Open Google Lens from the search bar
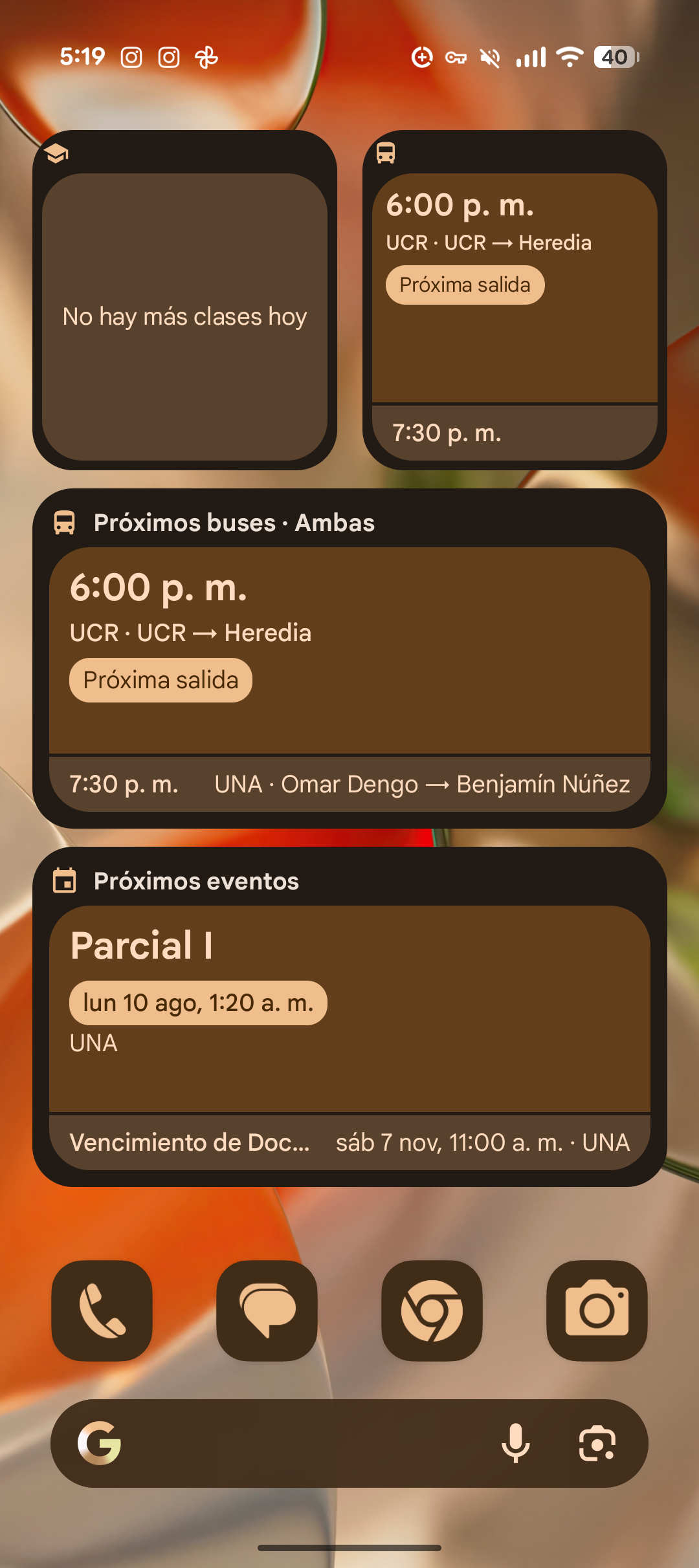 (597, 1443)
